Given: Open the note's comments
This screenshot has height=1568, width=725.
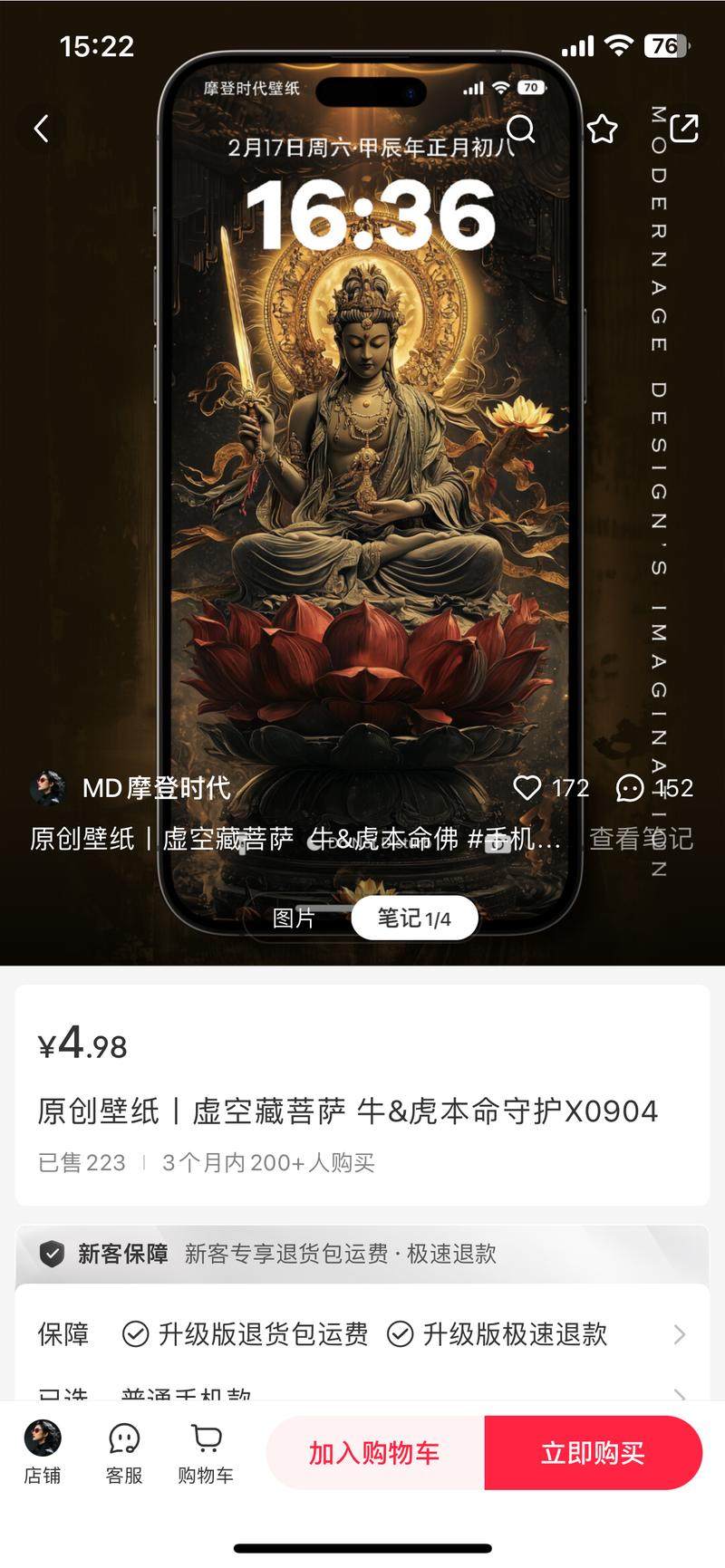Looking at the screenshot, I should click(630, 788).
